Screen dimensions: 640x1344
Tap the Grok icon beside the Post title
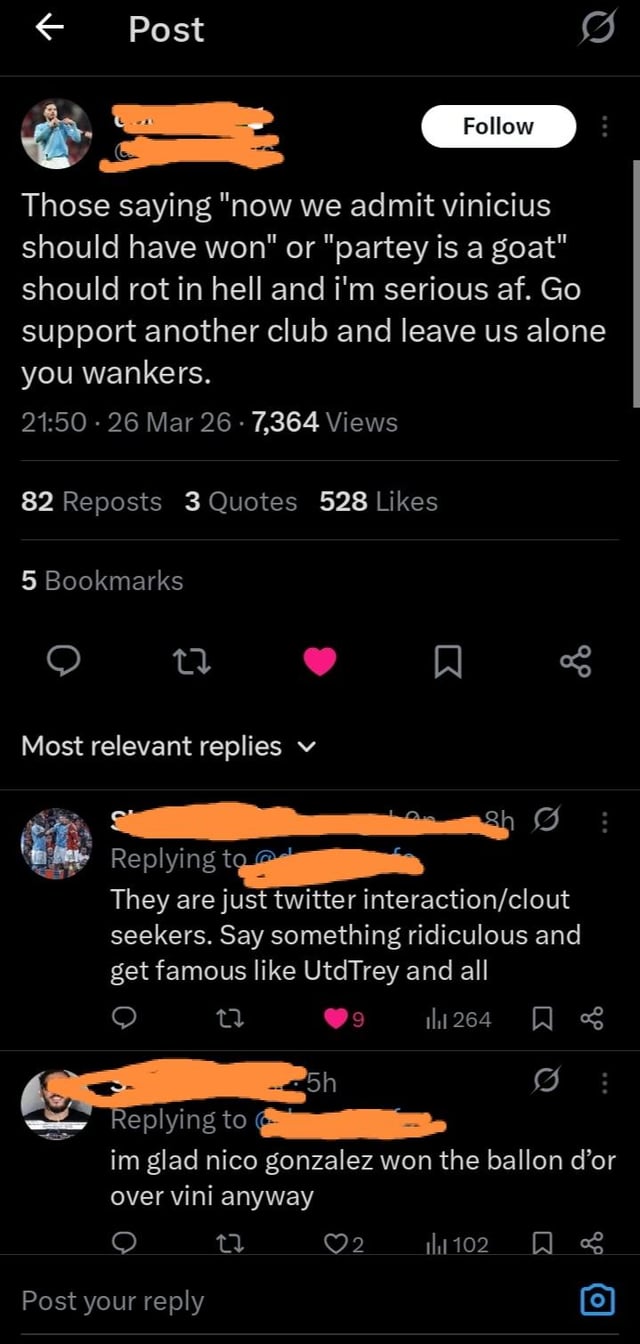coord(598,30)
